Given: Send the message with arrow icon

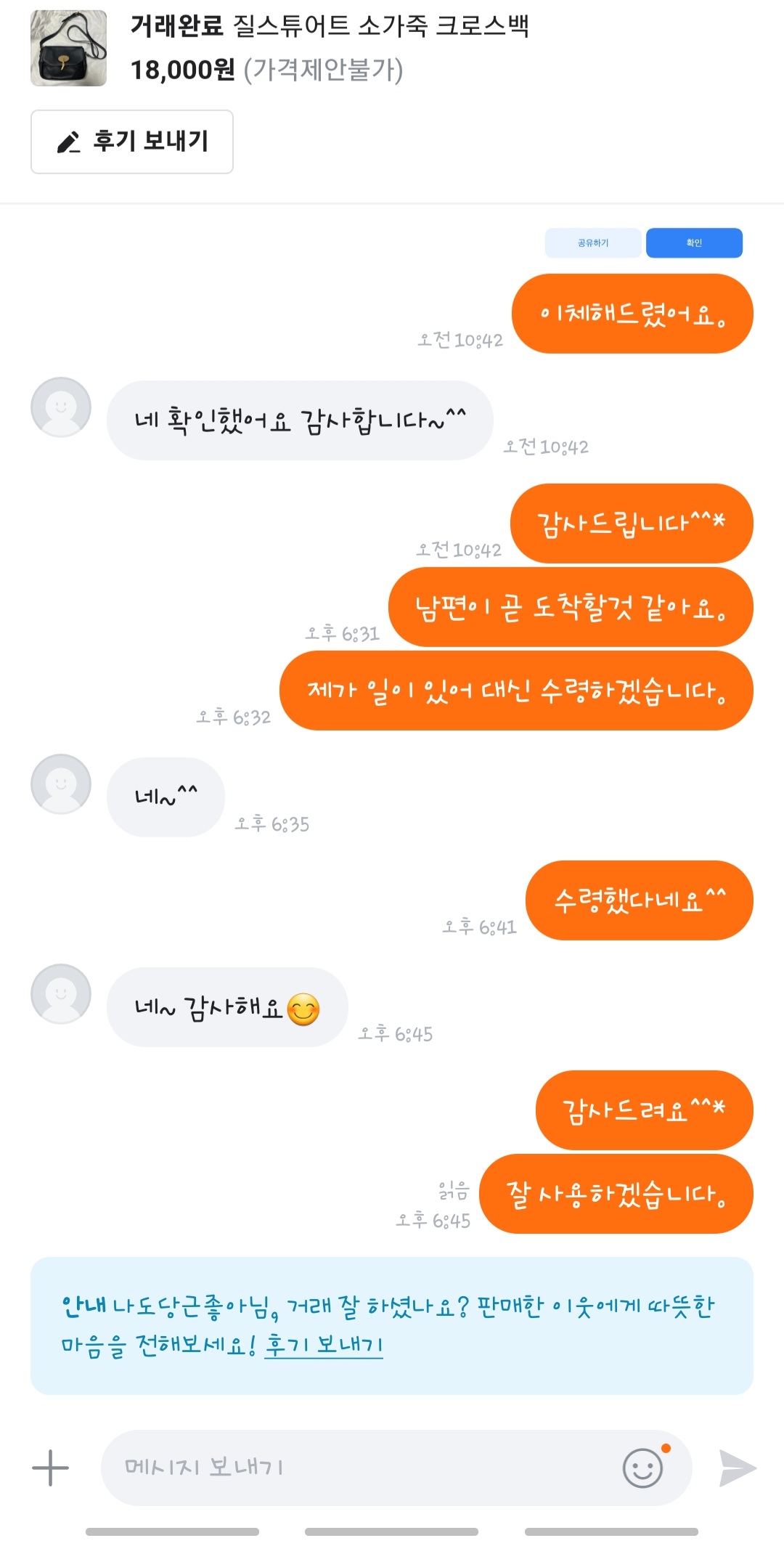Looking at the screenshot, I should click(x=737, y=1468).
